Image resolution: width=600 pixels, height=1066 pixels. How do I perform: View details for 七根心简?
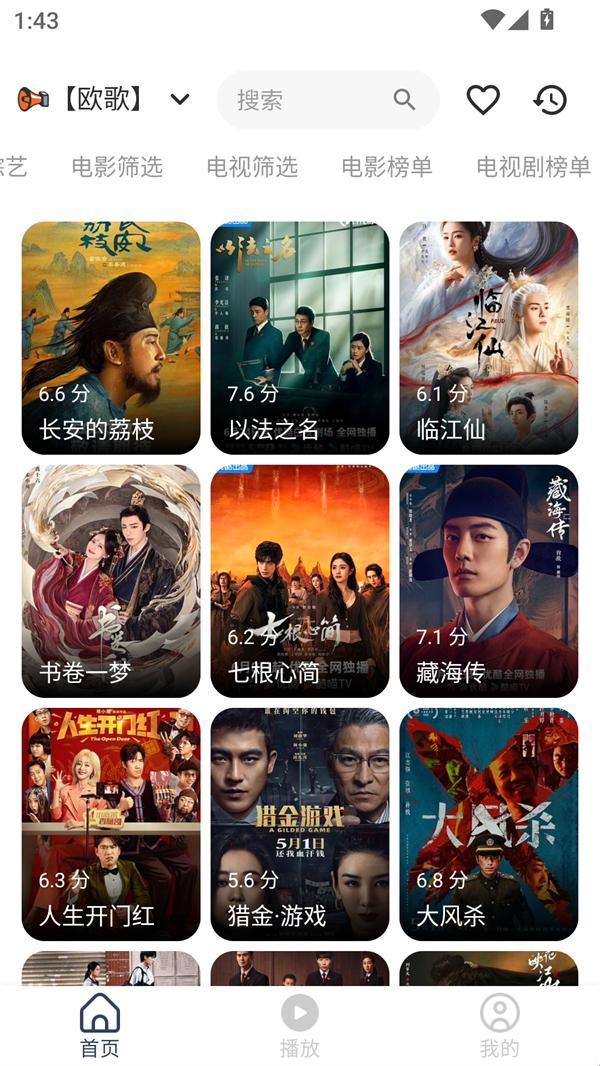tap(300, 581)
